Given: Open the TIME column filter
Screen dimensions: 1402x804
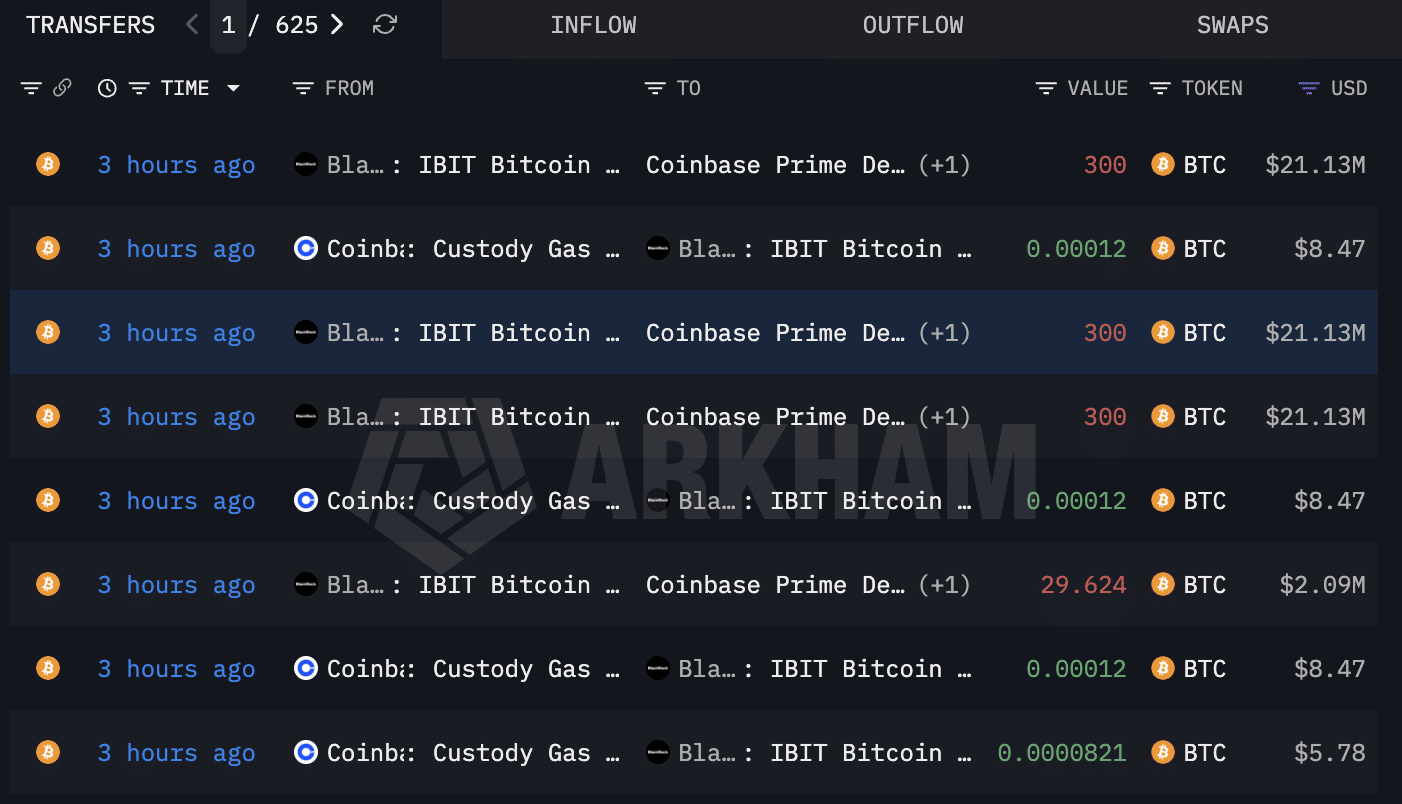Looking at the screenshot, I should 139,88.
